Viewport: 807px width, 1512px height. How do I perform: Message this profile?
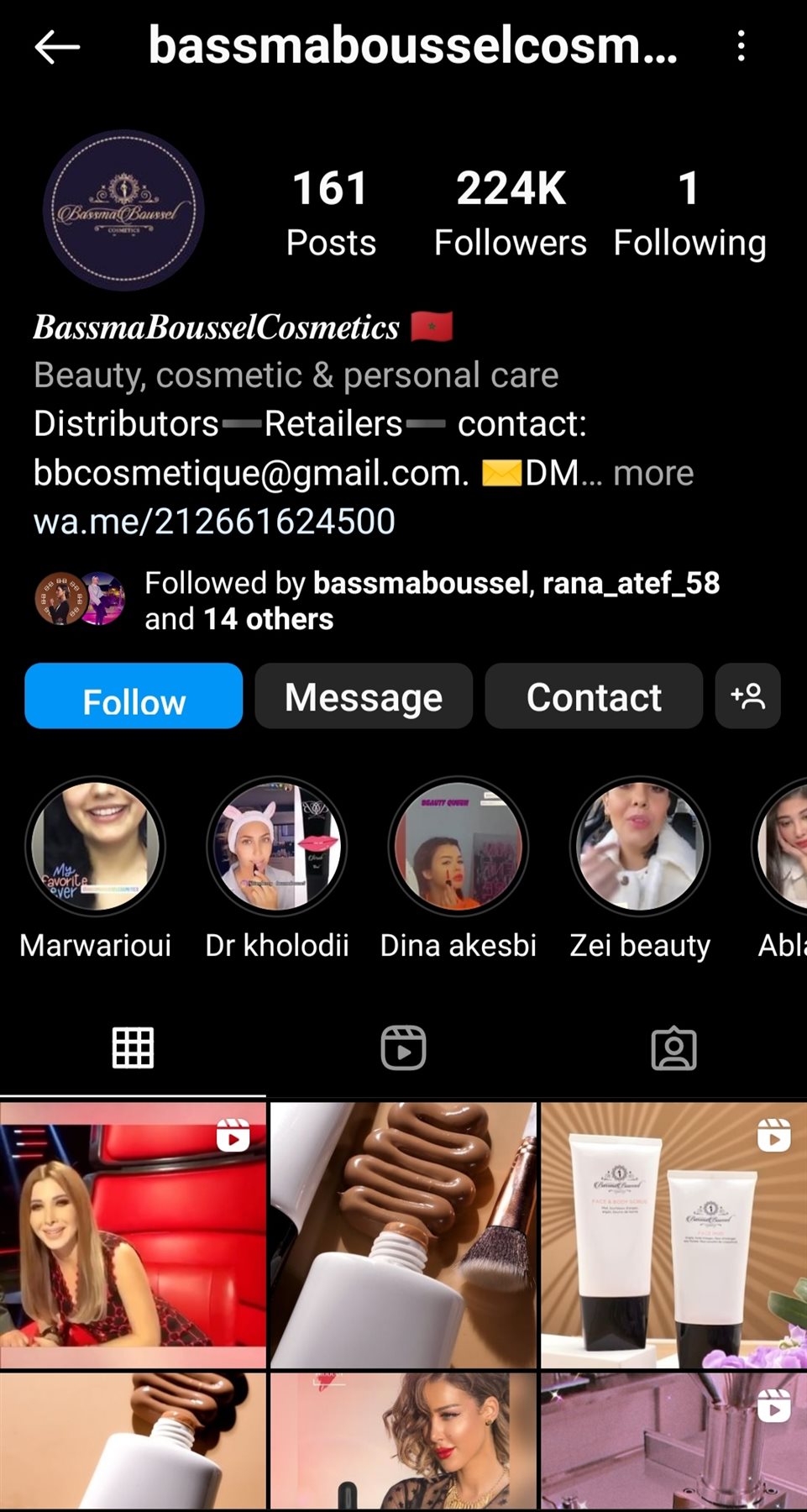(x=364, y=696)
